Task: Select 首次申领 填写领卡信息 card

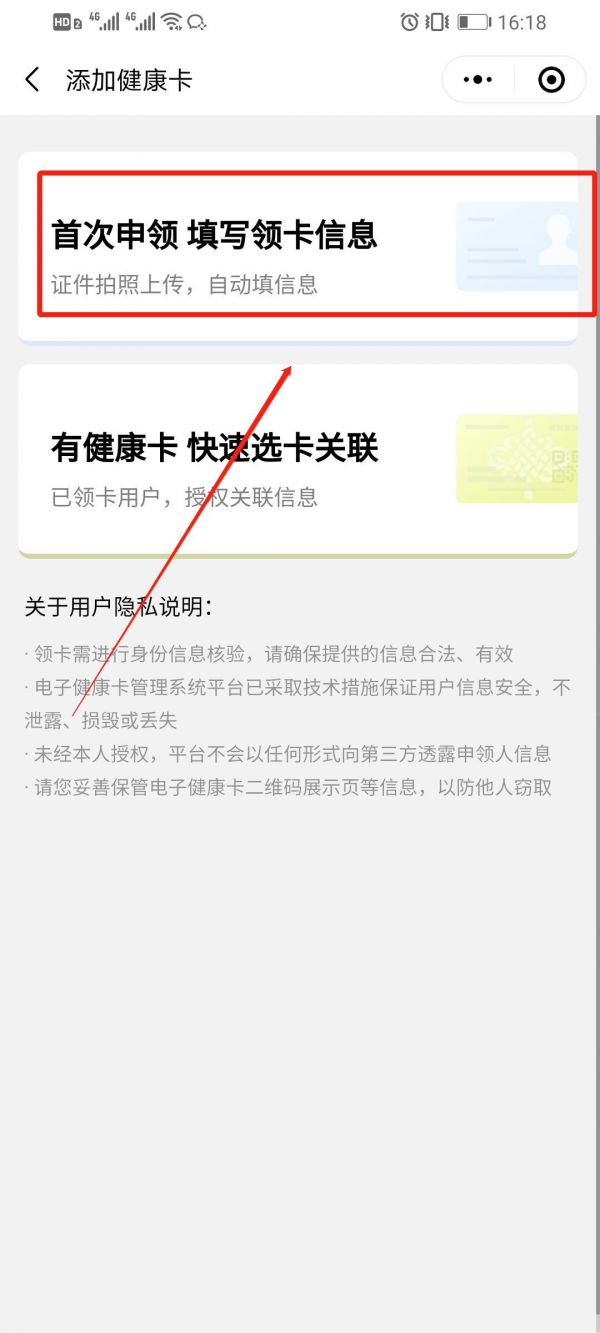Action: click(298, 247)
